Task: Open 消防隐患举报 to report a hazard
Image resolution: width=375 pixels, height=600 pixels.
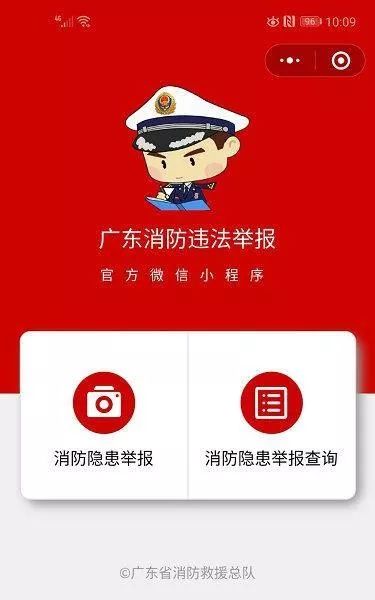Action: pos(104,415)
